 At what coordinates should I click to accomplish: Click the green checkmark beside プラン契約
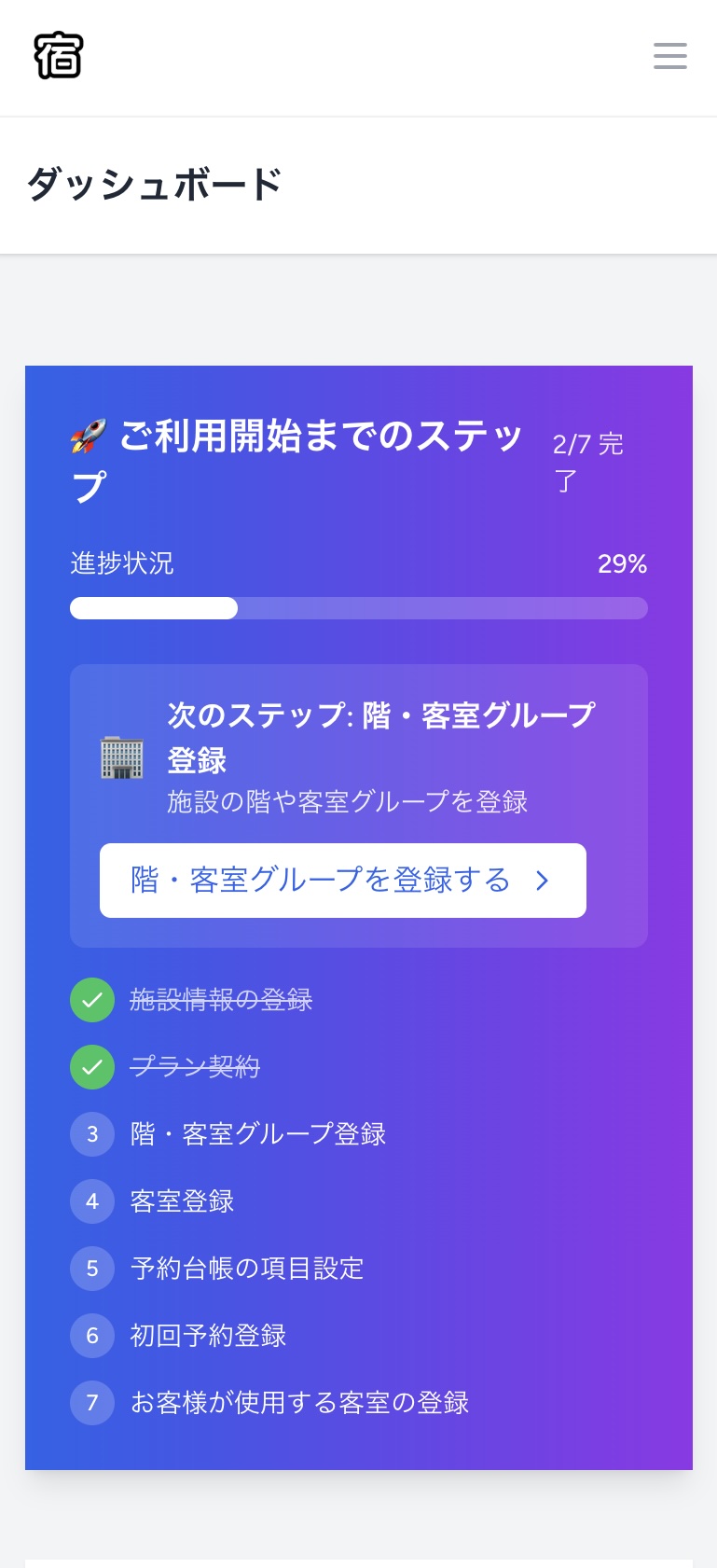click(92, 1066)
